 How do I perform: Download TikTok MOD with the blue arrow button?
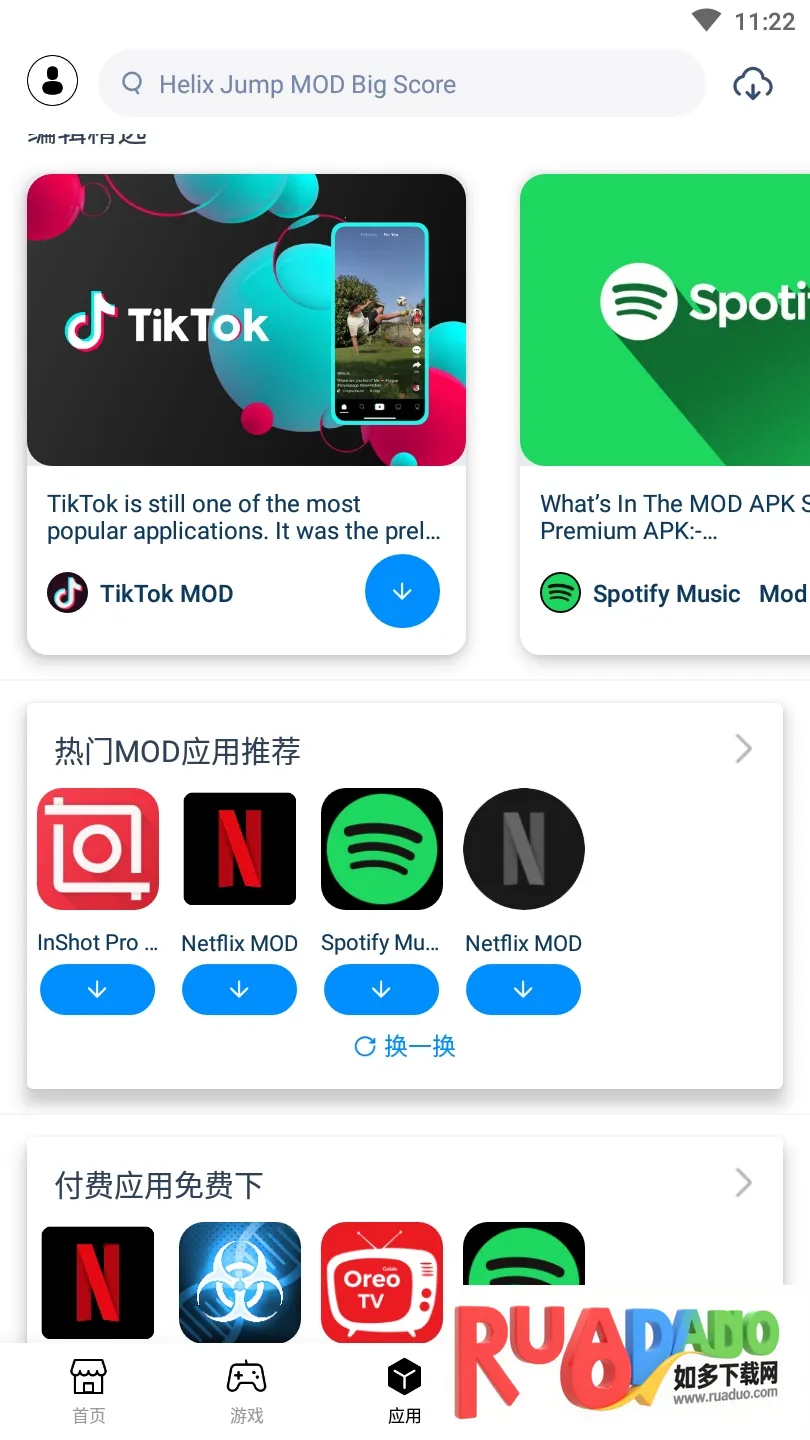click(402, 592)
